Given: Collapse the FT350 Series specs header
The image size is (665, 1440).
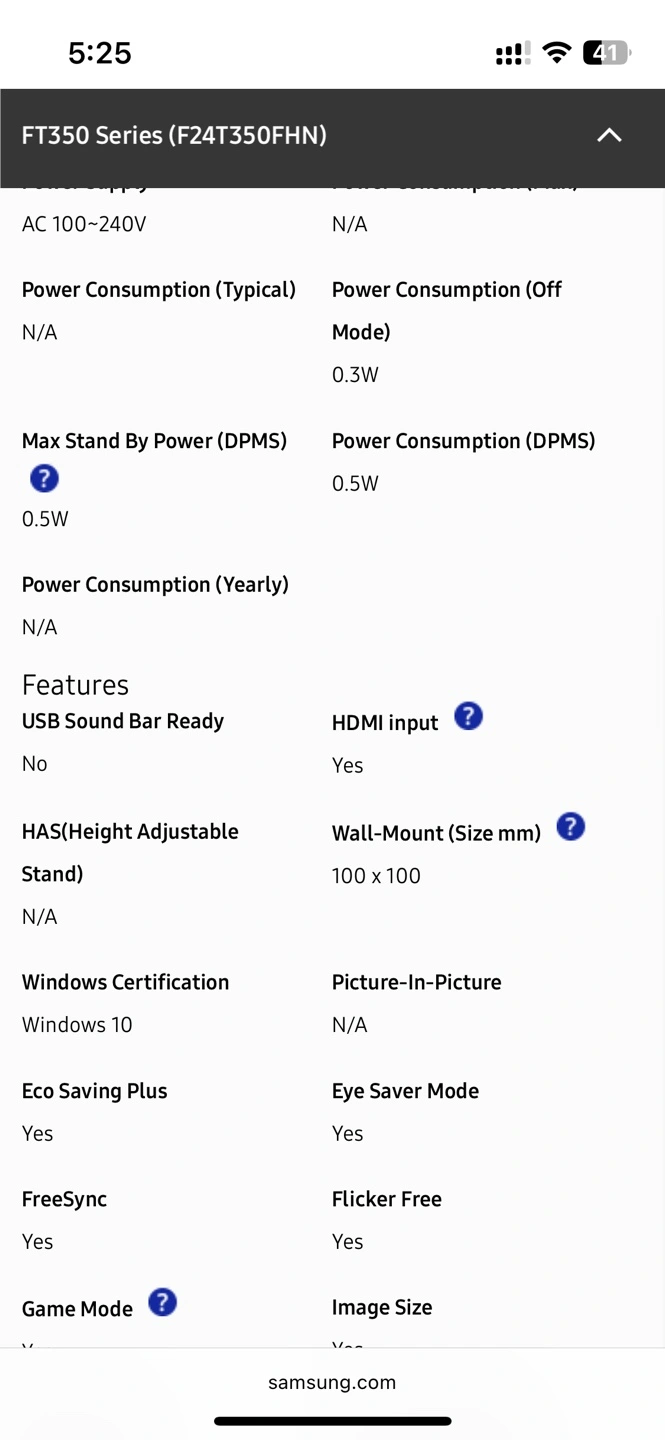Looking at the screenshot, I should coord(609,135).
